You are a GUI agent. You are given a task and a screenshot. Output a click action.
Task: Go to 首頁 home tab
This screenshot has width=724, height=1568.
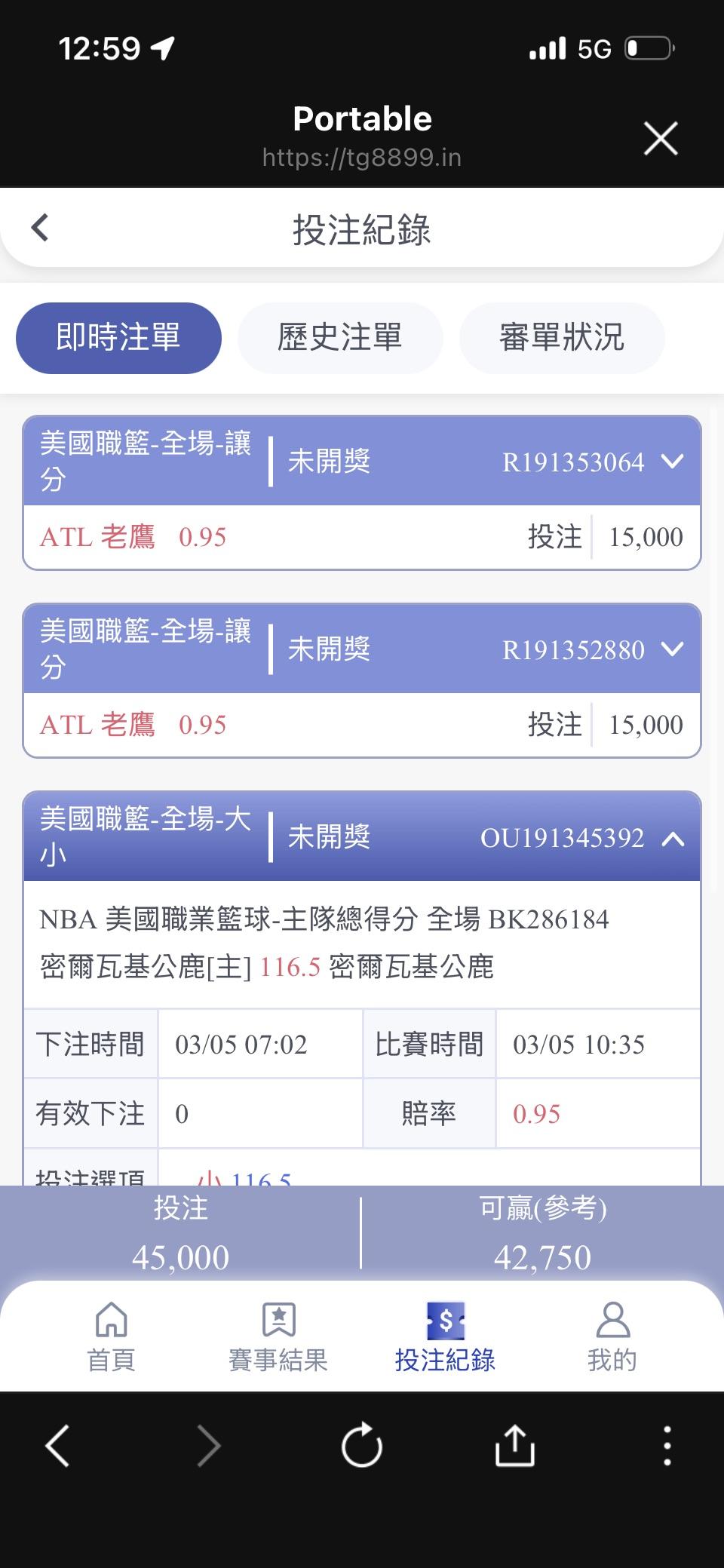click(x=111, y=1336)
